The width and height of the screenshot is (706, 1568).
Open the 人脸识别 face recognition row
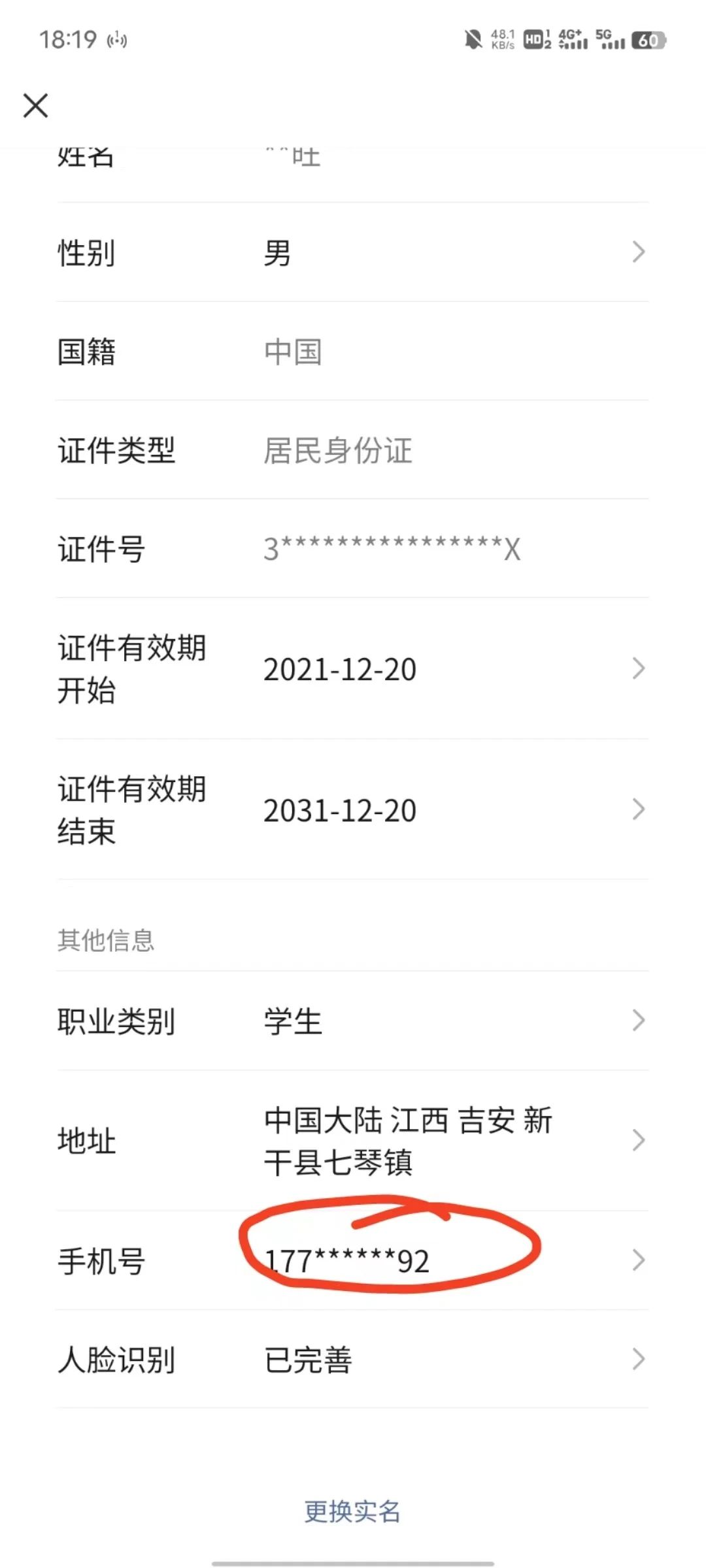point(353,1359)
